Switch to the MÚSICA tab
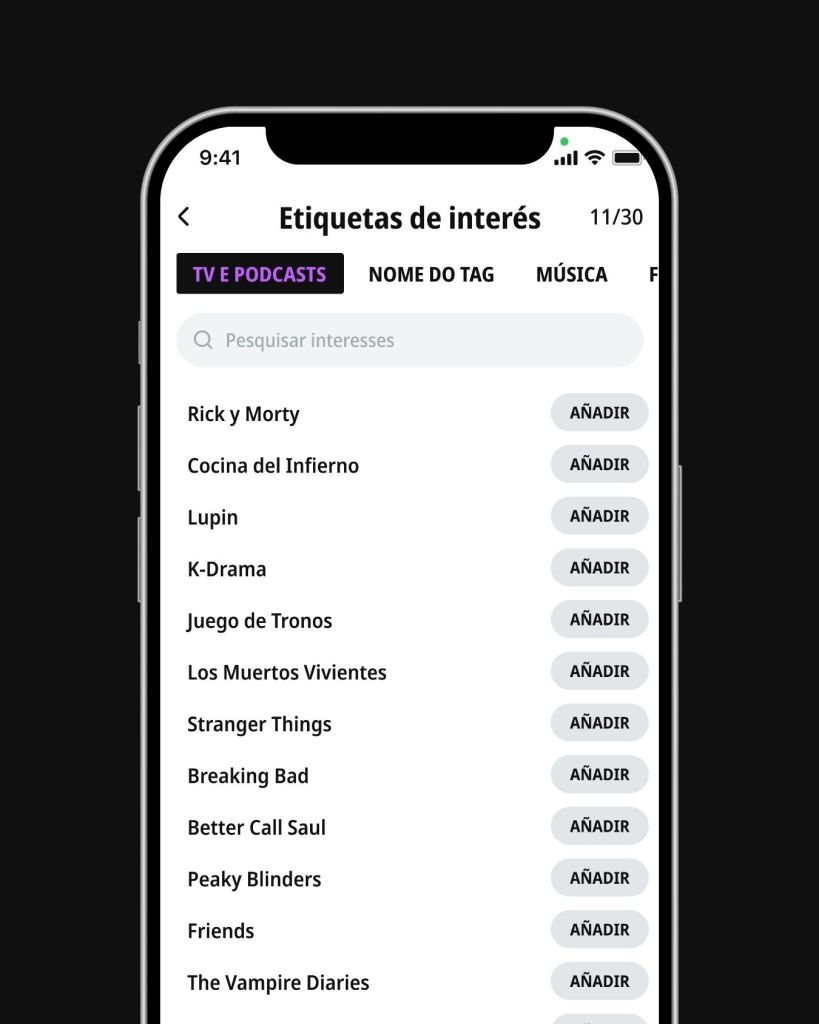This screenshot has width=819, height=1024. (571, 274)
